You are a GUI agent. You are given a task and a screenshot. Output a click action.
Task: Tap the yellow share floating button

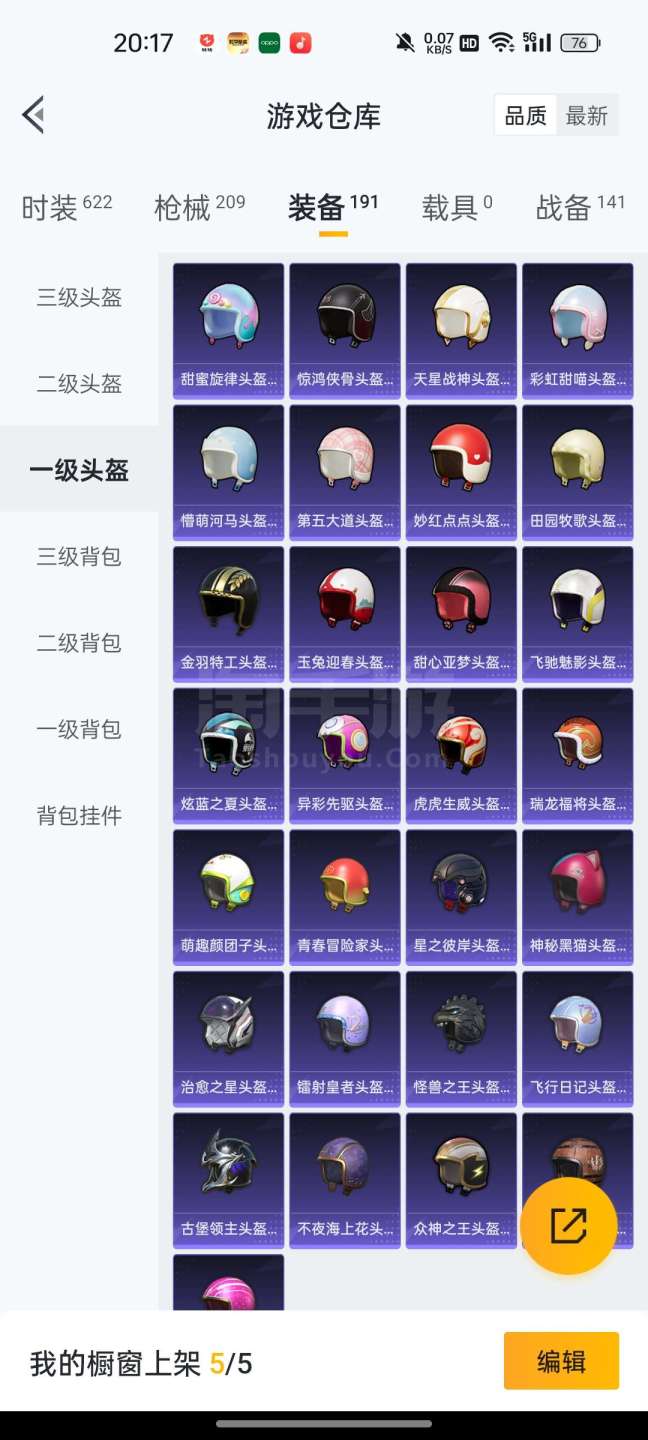[568, 1226]
